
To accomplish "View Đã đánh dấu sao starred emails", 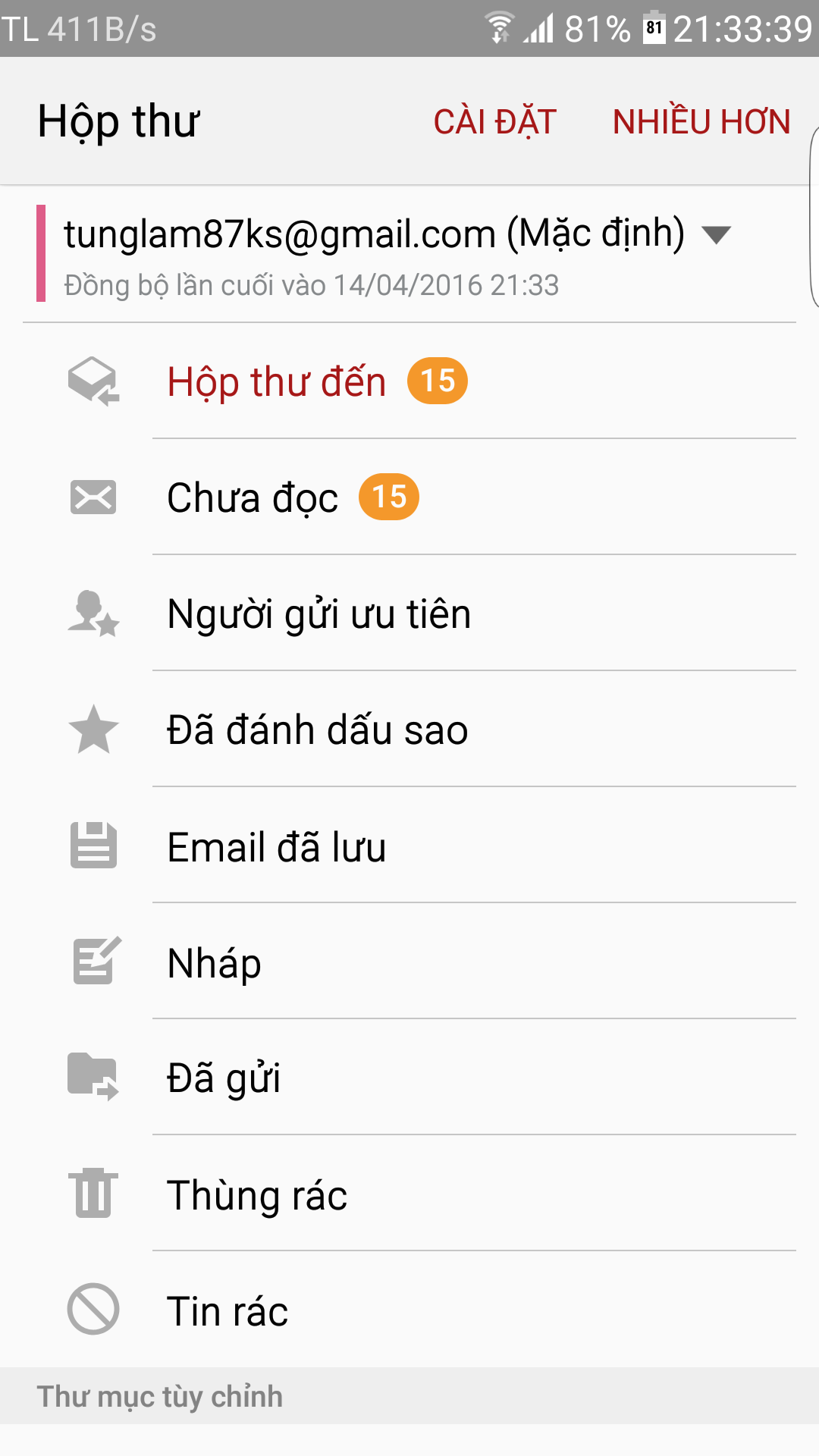I will click(409, 729).
